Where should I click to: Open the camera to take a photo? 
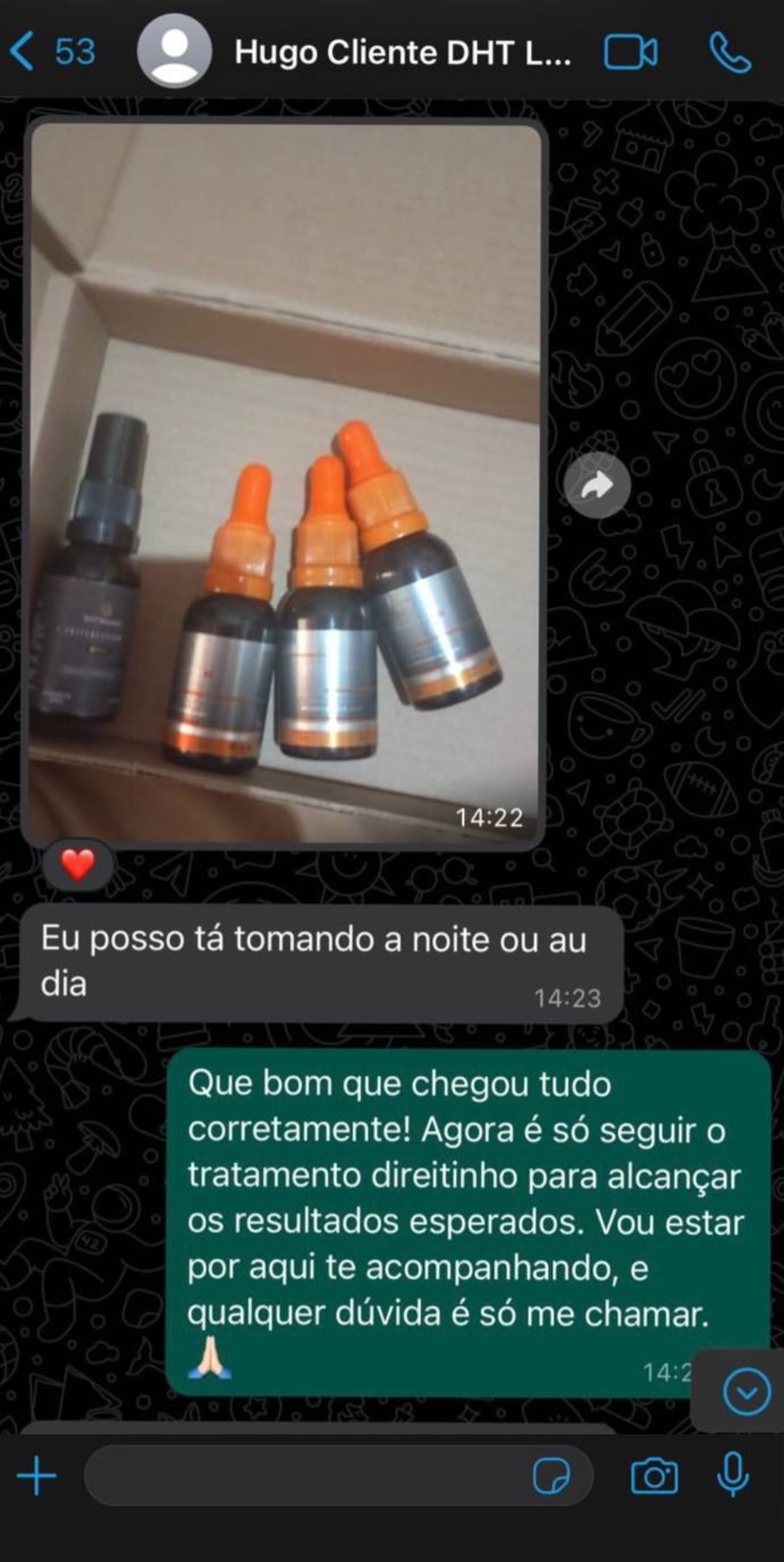click(x=653, y=1476)
